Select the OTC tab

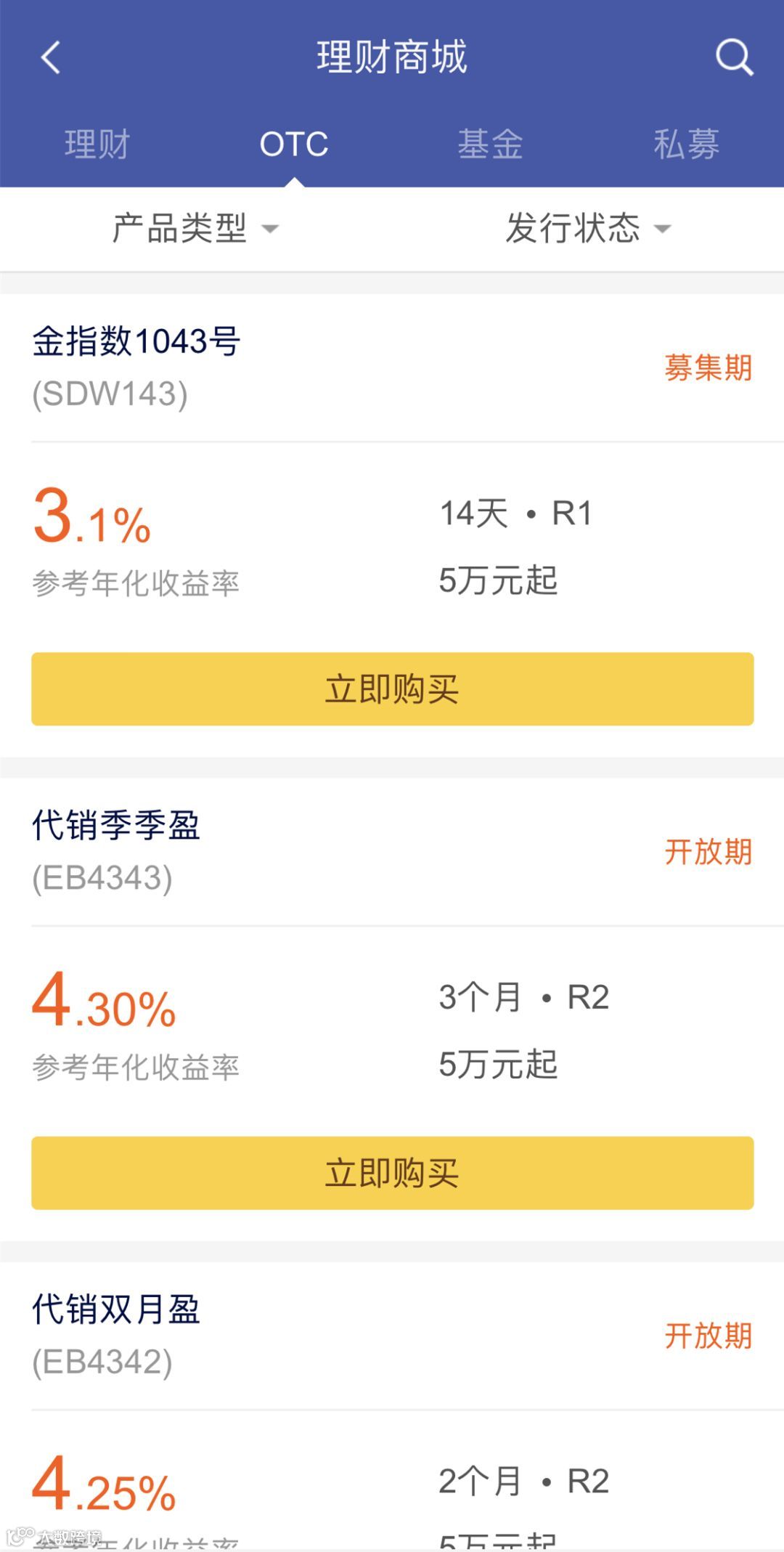(294, 144)
